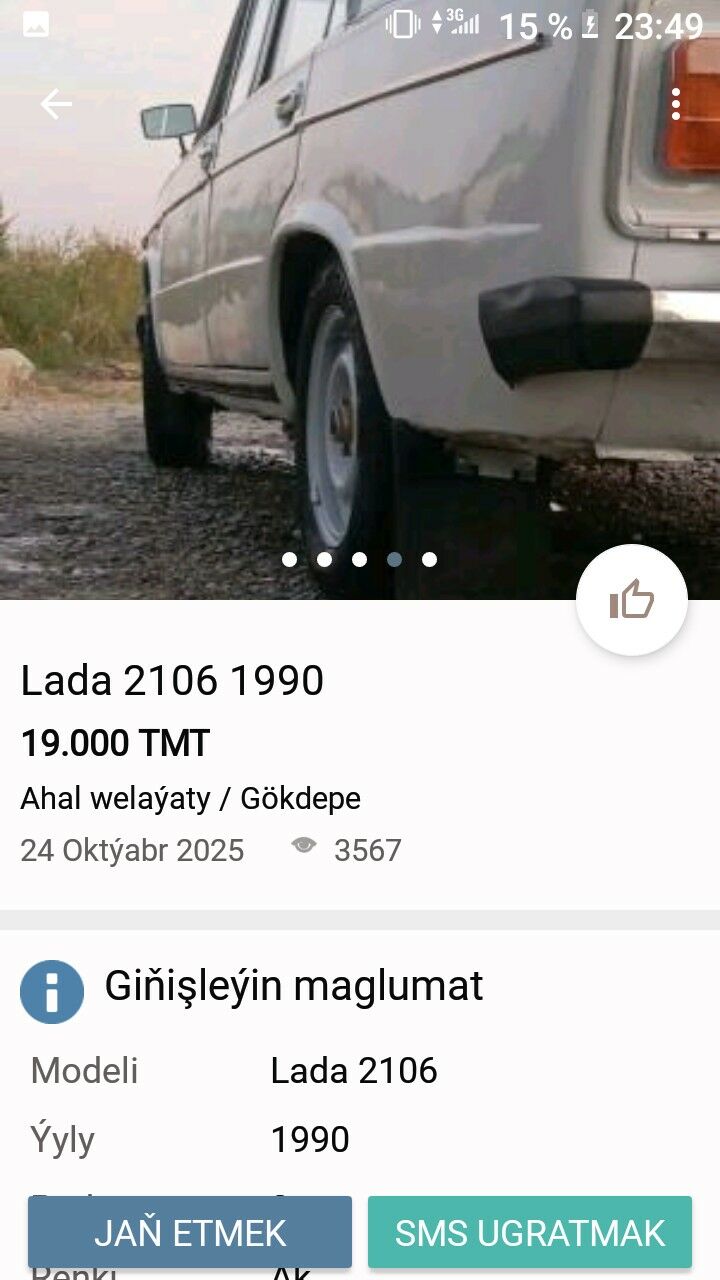Image resolution: width=720 pixels, height=1280 pixels.
Task: Call the seller via JAŇ ETMEK
Action: (x=190, y=1232)
